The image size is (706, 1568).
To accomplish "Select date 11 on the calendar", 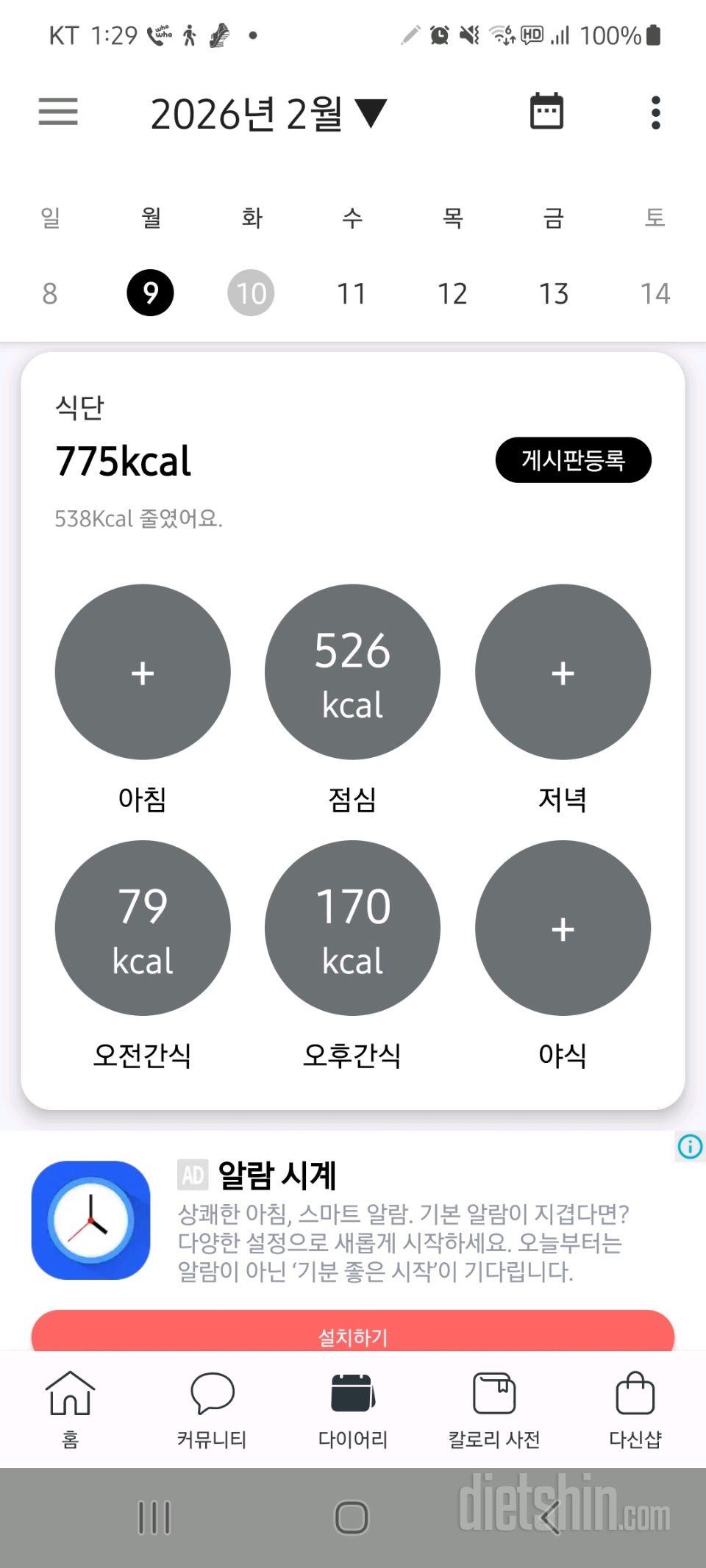I will click(x=352, y=293).
